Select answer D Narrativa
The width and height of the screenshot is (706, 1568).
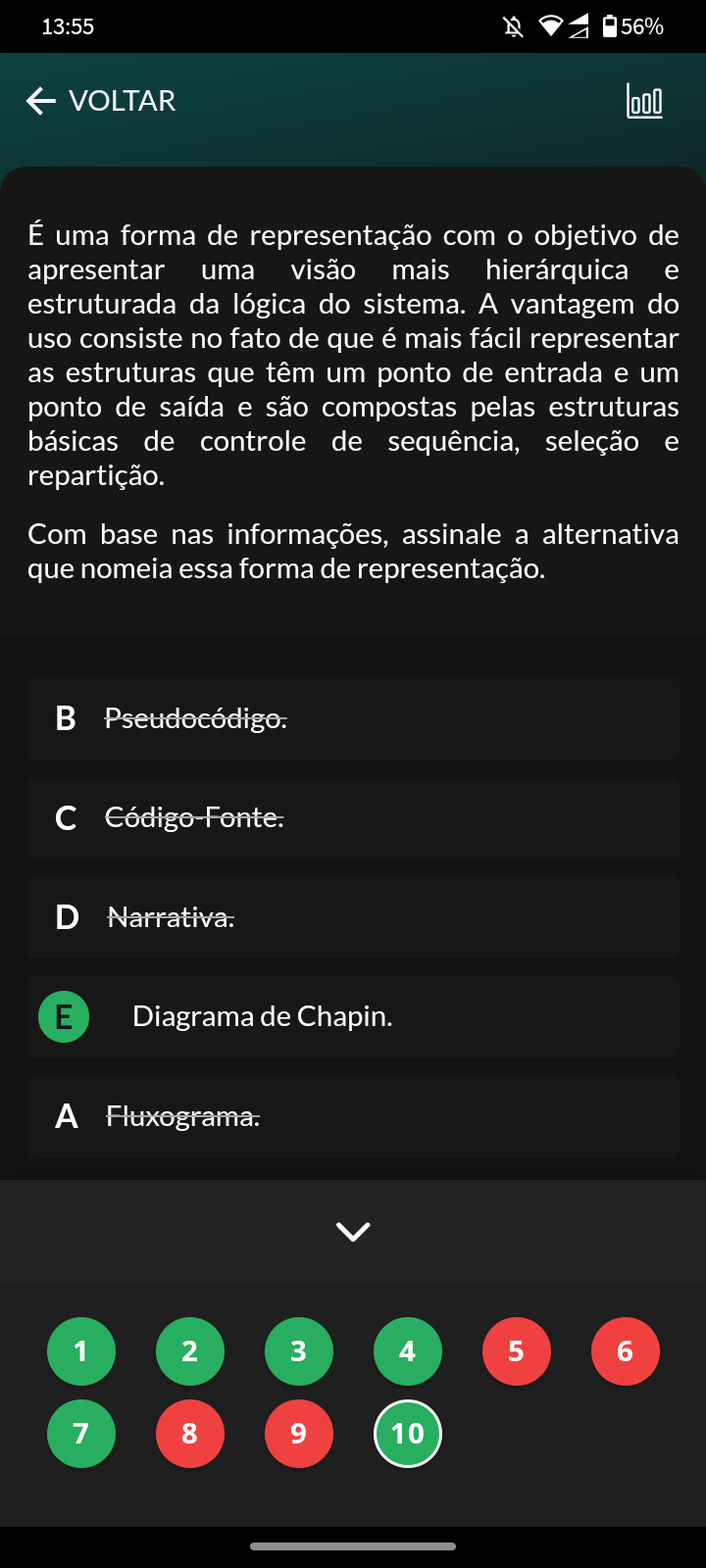click(353, 917)
